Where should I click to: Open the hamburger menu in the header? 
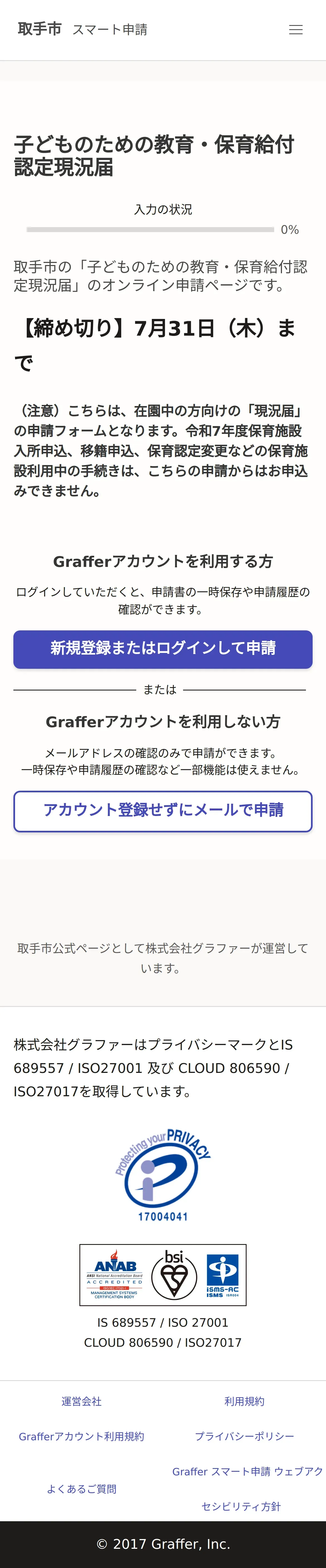tap(296, 30)
